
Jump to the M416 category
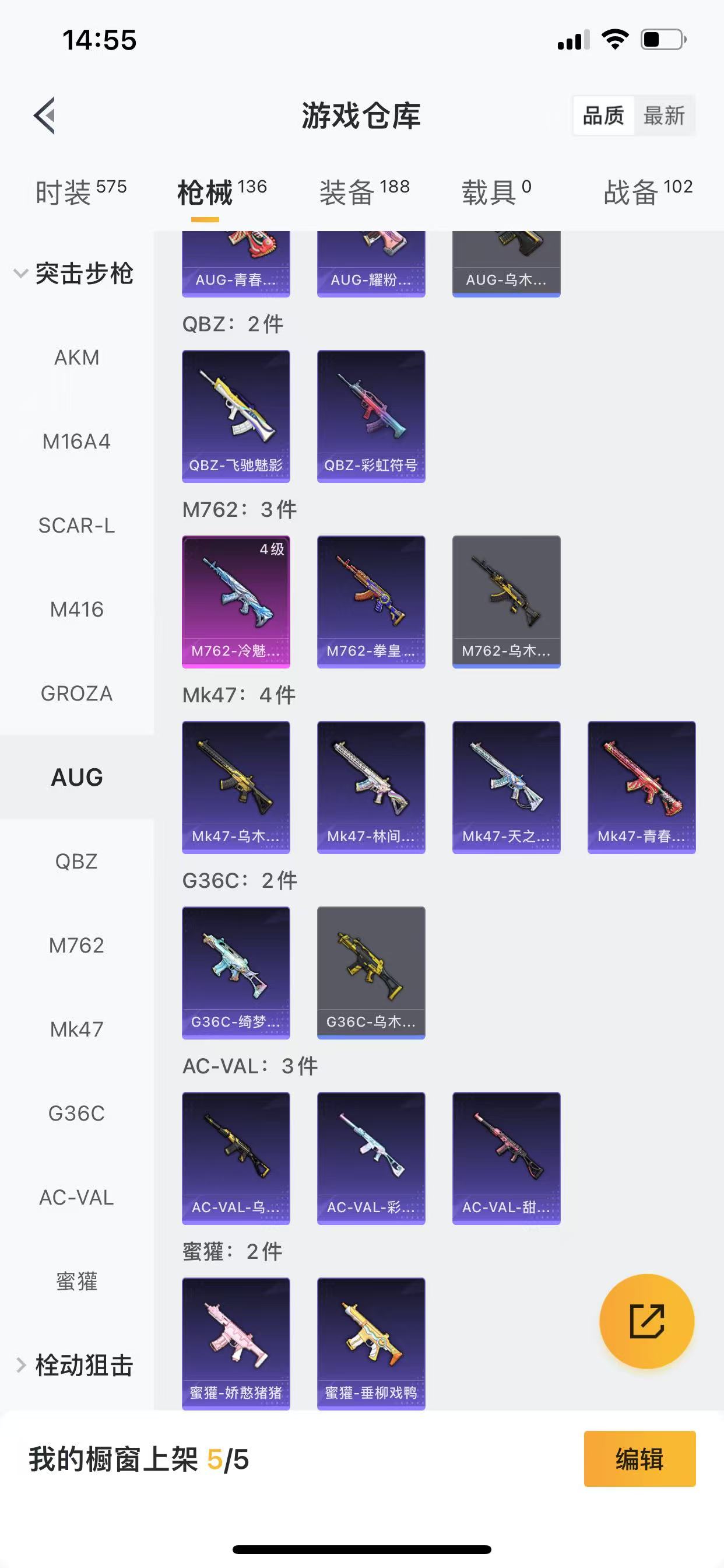(77, 610)
